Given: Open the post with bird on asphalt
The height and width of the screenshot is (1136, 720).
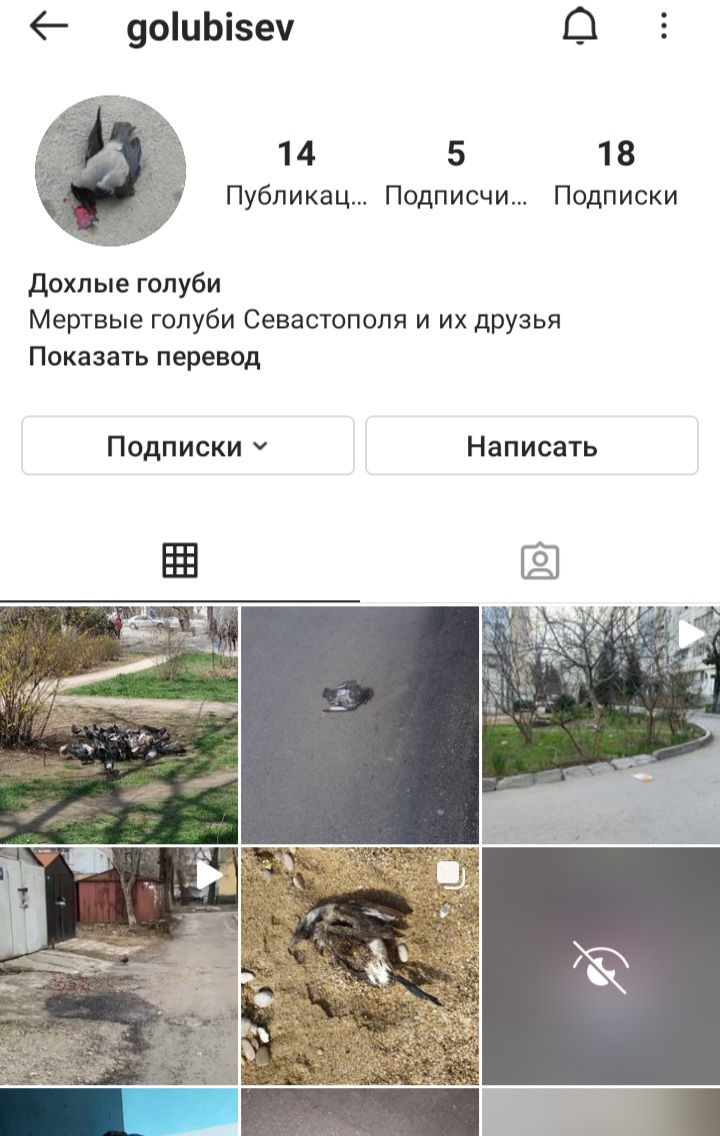Looking at the screenshot, I should tap(360, 725).
